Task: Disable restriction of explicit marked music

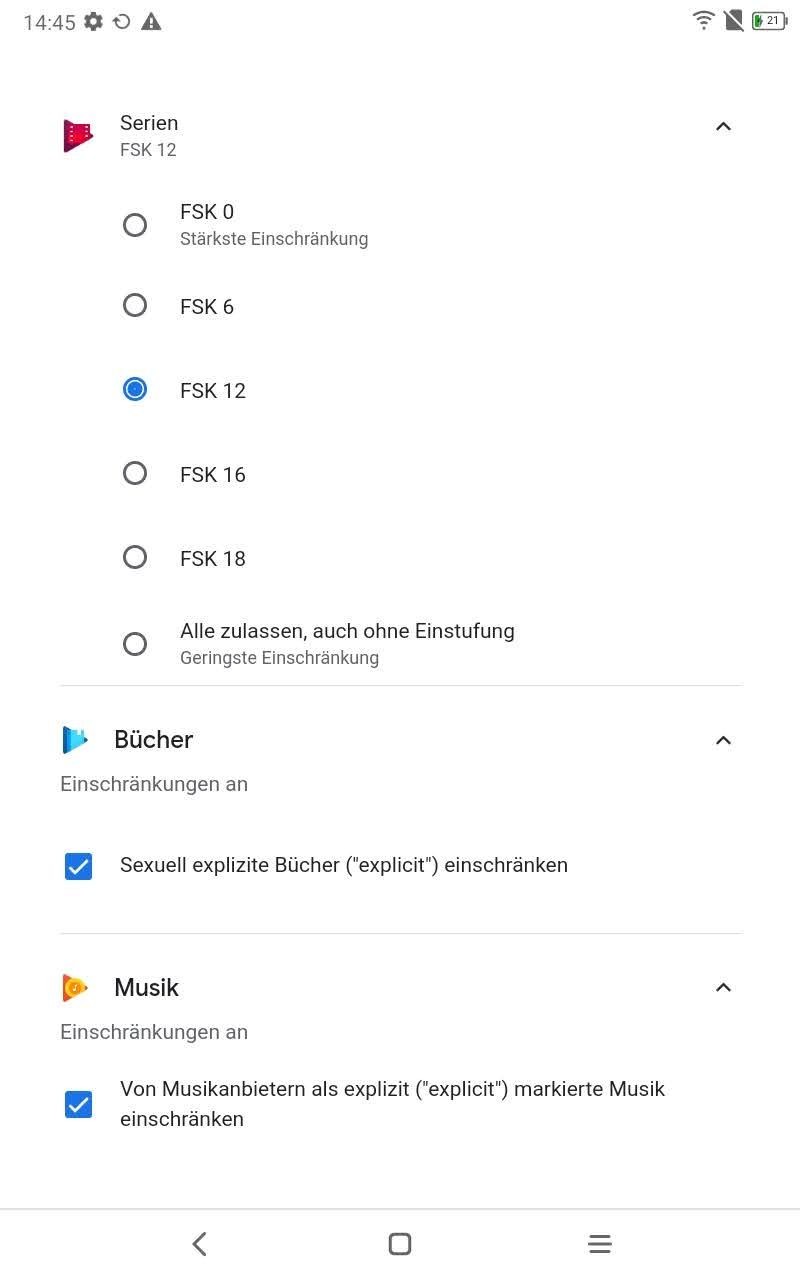Action: point(78,1104)
